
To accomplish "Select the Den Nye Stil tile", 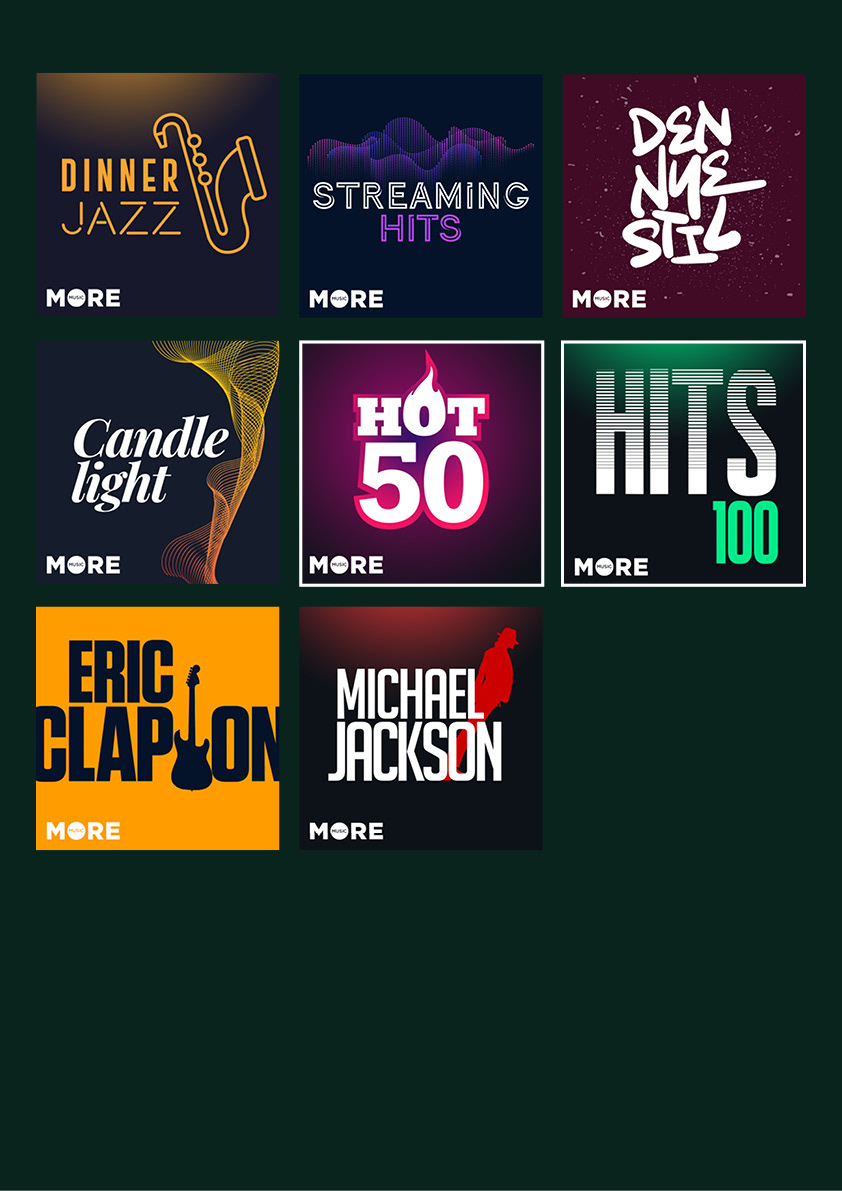I will pyautogui.click(x=684, y=195).
